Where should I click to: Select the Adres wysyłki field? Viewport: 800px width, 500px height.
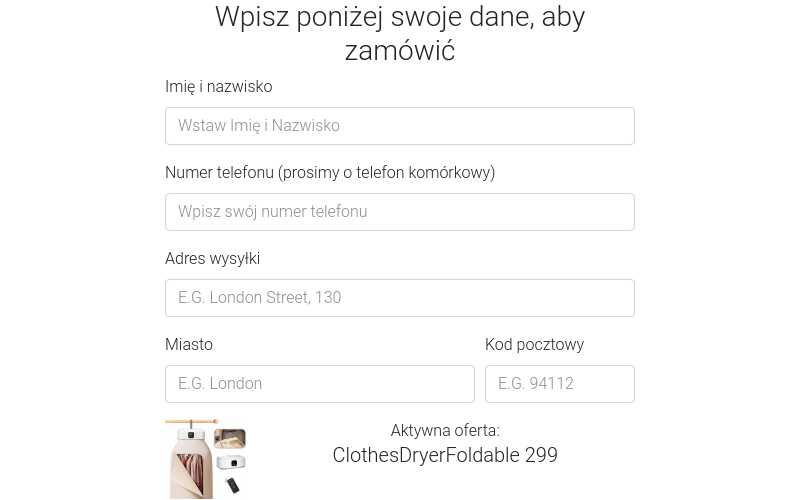[399, 298]
